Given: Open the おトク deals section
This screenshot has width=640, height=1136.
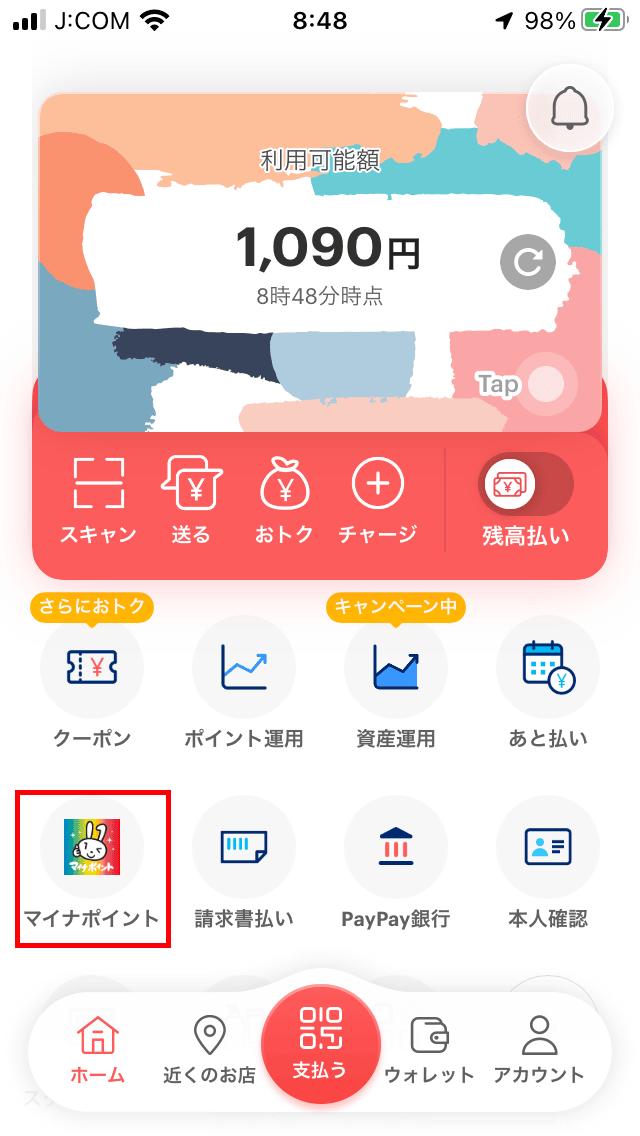Looking at the screenshot, I should 284,500.
